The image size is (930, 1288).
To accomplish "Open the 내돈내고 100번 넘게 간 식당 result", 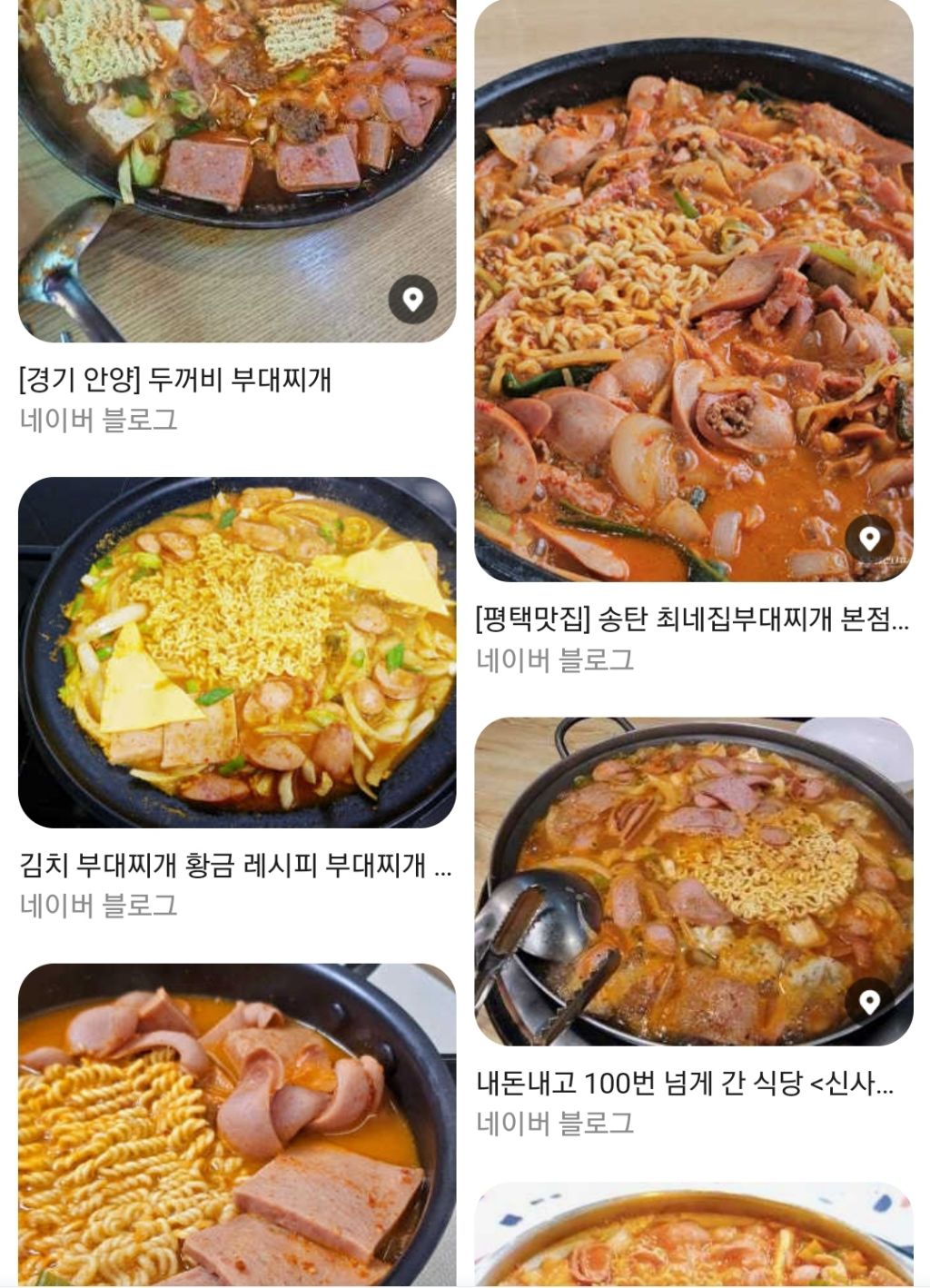I will pos(693,881).
